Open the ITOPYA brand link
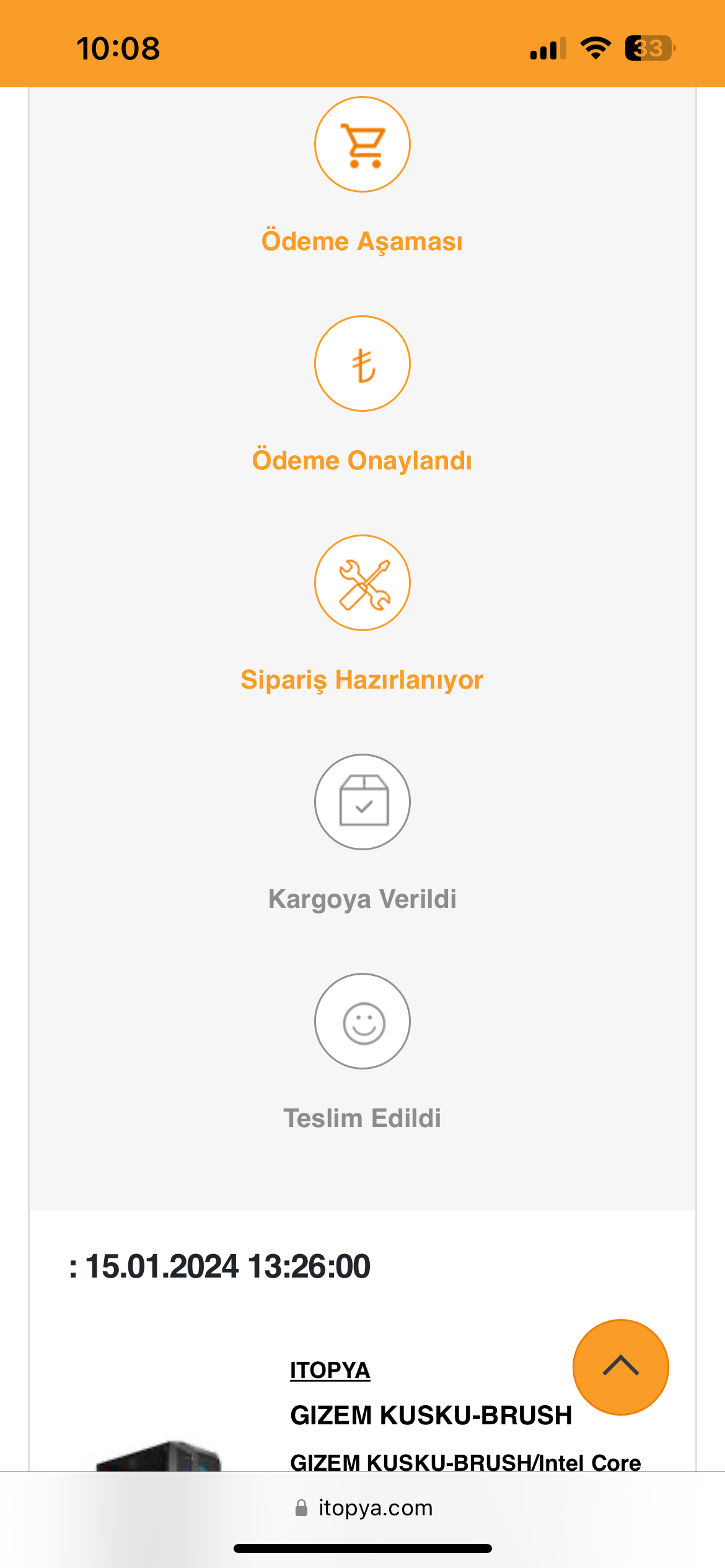 pos(330,1370)
